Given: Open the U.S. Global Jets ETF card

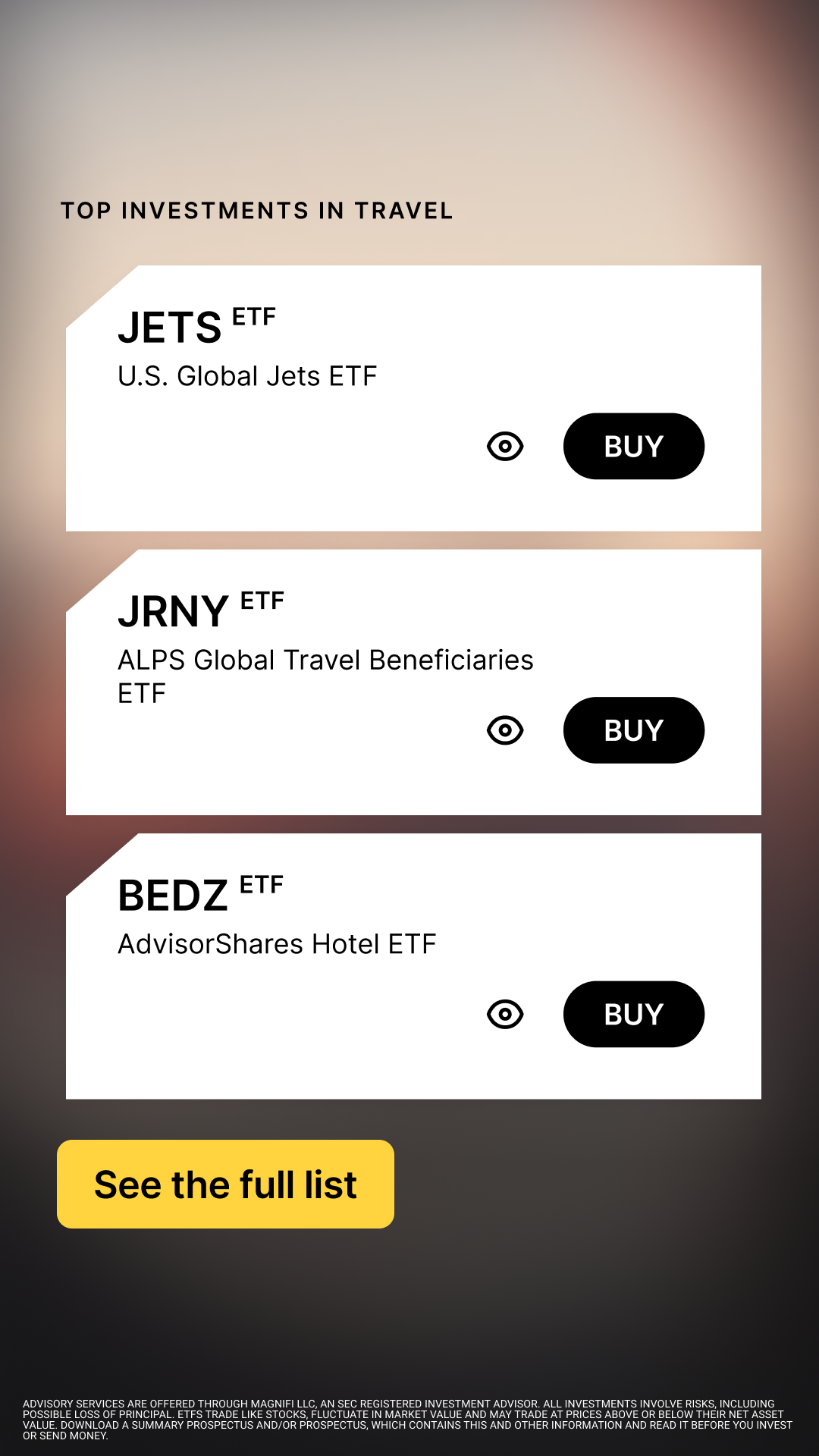Looking at the screenshot, I should (x=247, y=376).
